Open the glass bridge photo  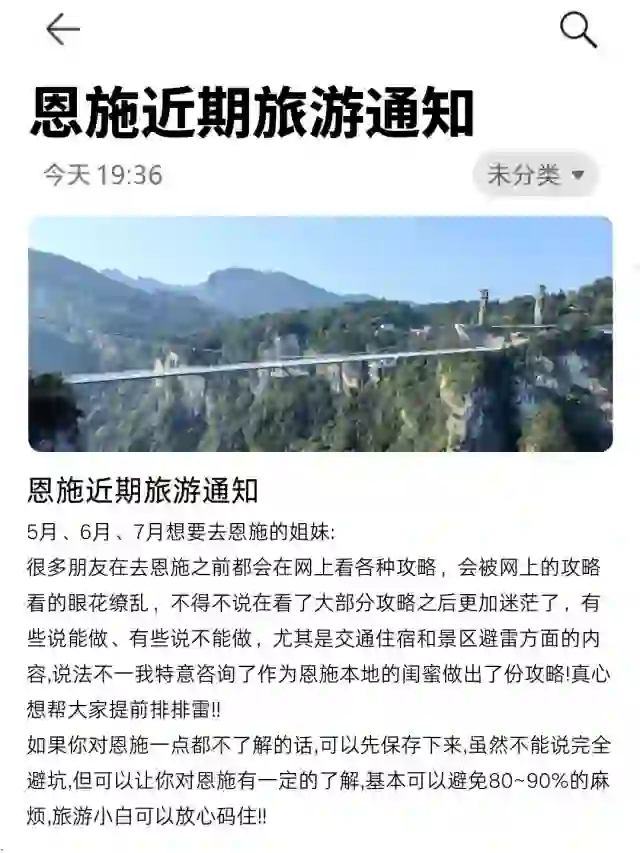coord(320,334)
